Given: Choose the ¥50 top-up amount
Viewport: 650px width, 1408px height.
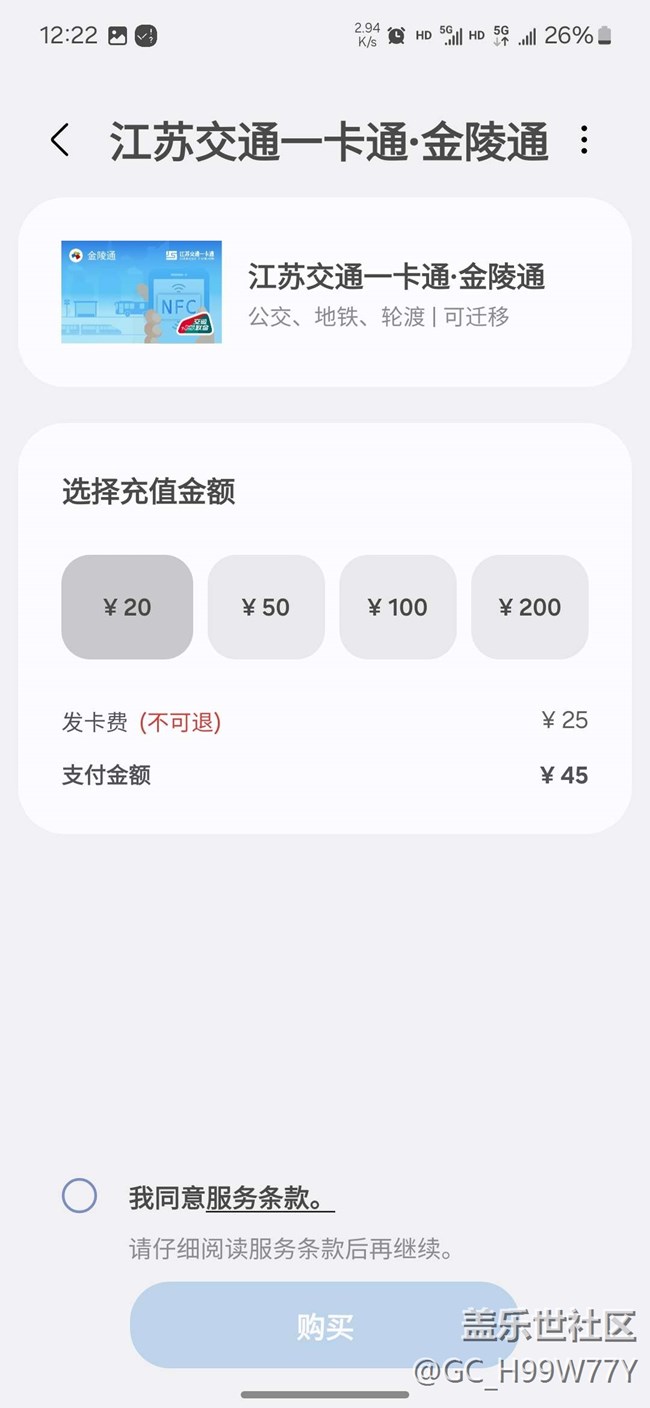Looking at the screenshot, I should (266, 607).
